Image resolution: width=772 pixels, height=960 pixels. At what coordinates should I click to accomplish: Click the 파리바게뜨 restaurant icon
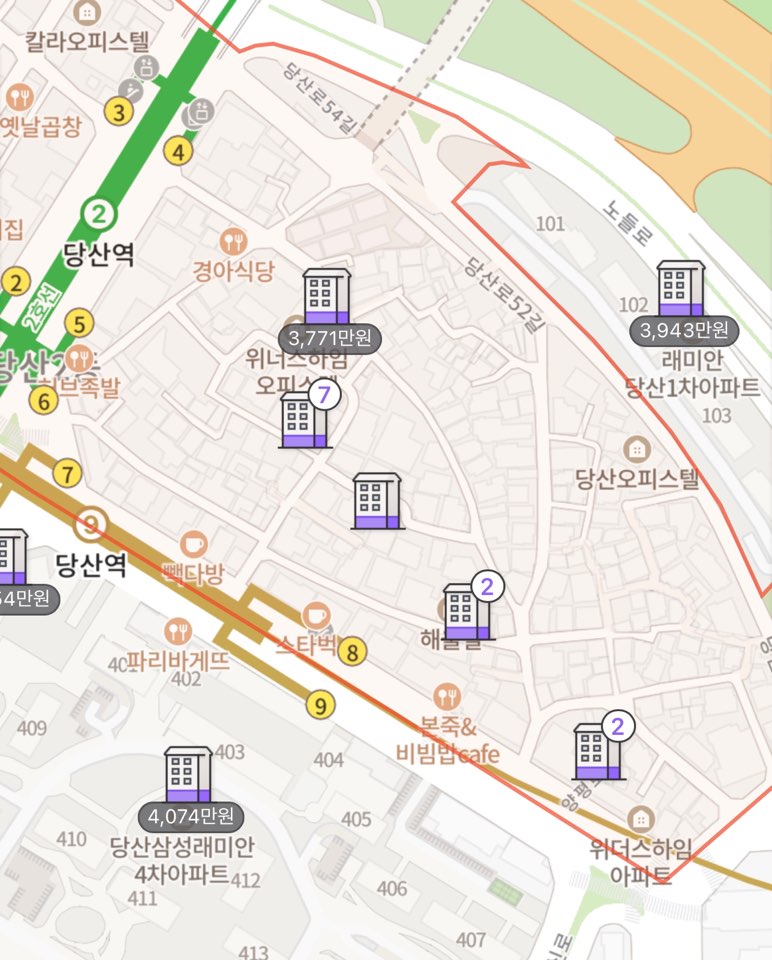pos(178,630)
